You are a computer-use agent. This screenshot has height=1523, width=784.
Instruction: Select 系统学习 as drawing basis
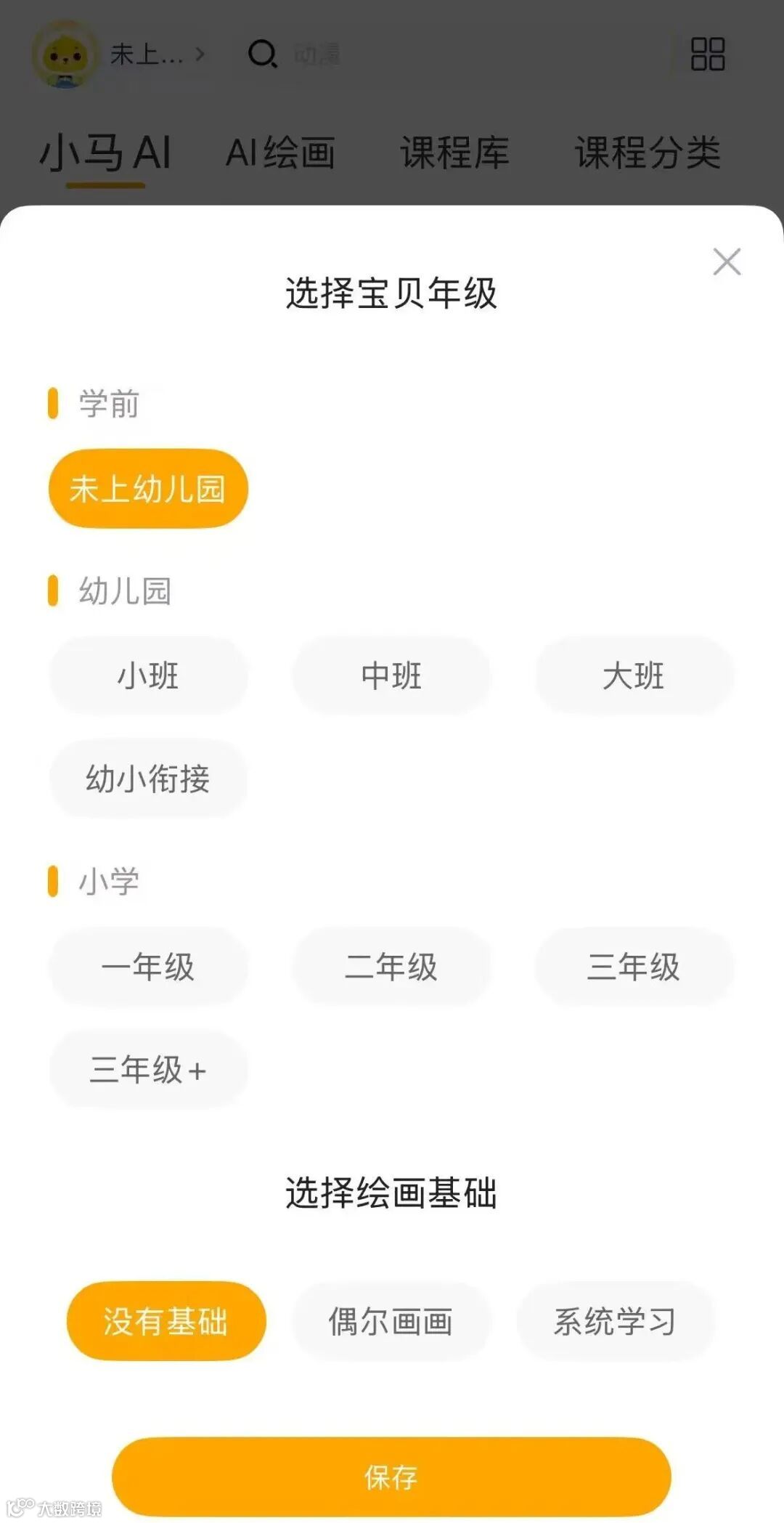616,1322
